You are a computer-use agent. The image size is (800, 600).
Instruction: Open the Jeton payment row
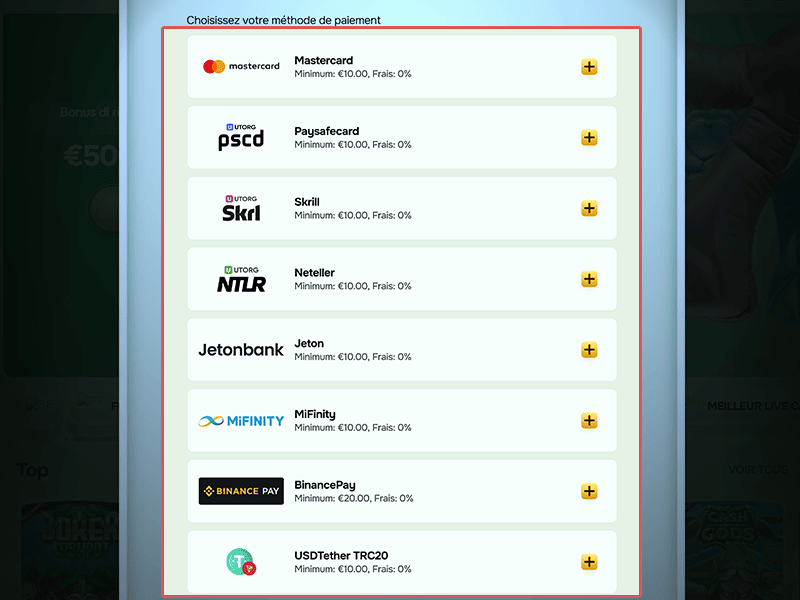400,350
